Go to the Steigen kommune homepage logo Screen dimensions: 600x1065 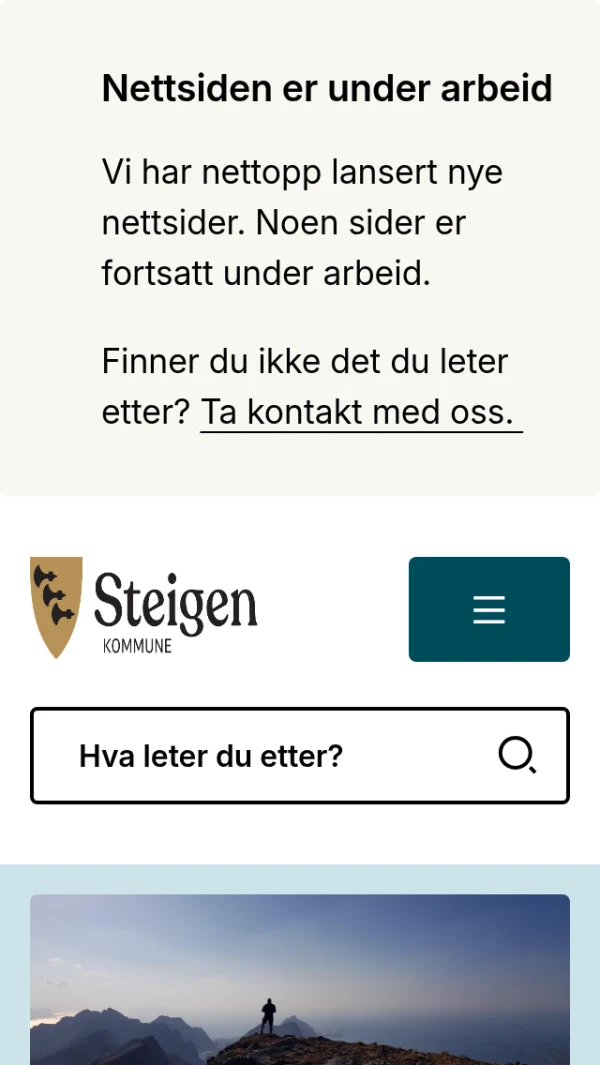[144, 608]
